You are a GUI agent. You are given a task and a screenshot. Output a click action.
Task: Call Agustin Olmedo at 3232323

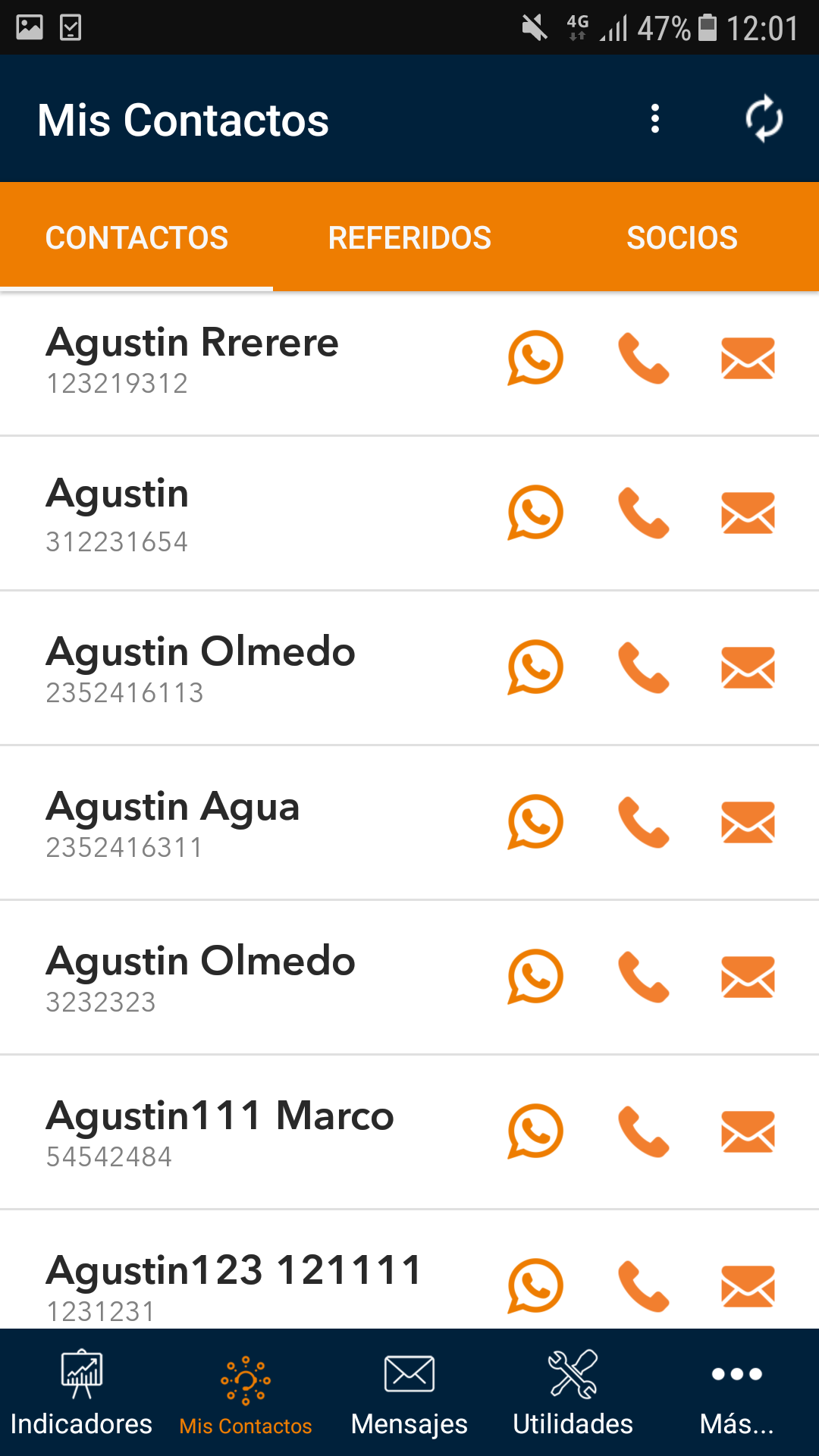(x=643, y=977)
